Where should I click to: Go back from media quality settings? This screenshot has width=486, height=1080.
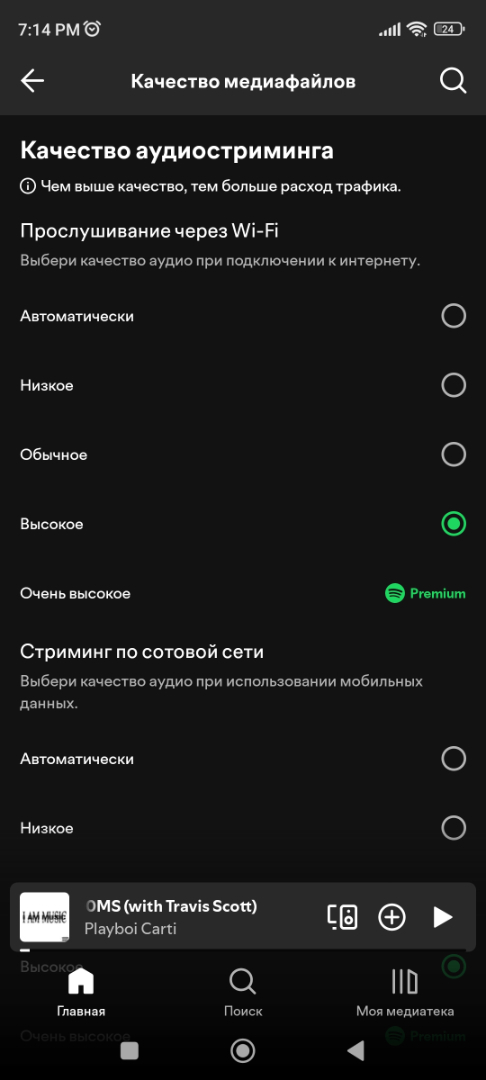[32, 81]
